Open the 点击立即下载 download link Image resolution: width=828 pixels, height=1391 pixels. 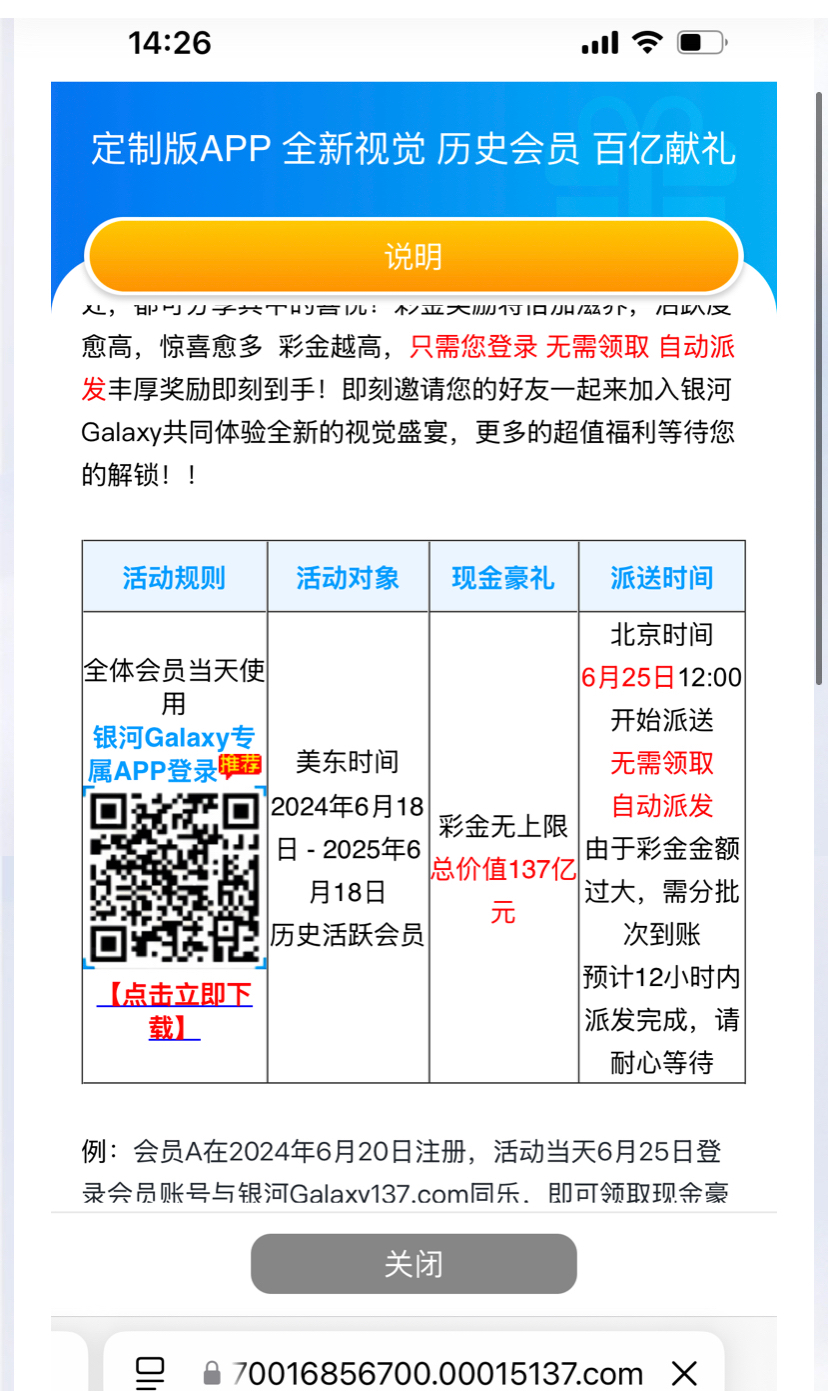[175, 1010]
